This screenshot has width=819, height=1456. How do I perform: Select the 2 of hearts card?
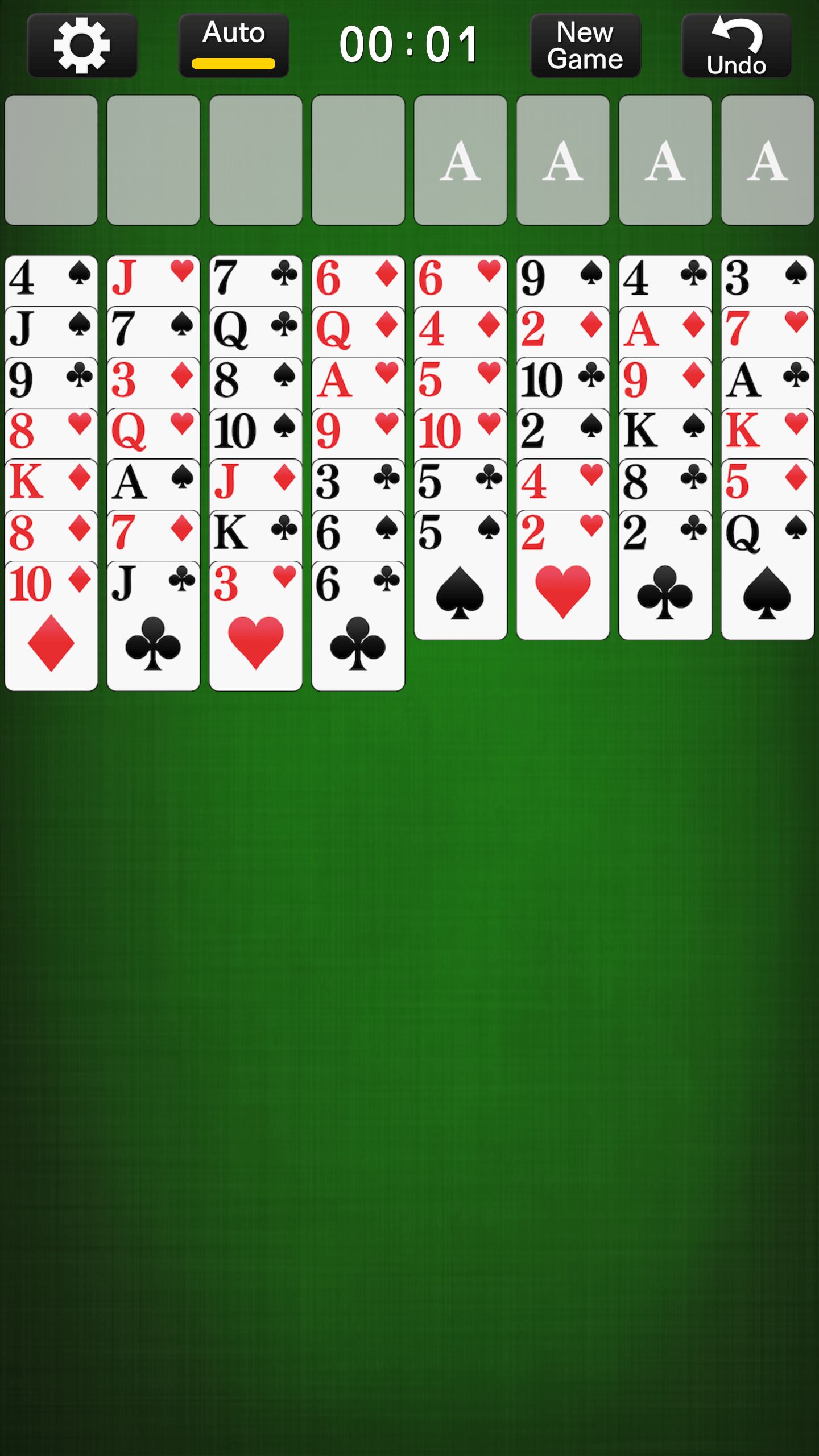[563, 574]
